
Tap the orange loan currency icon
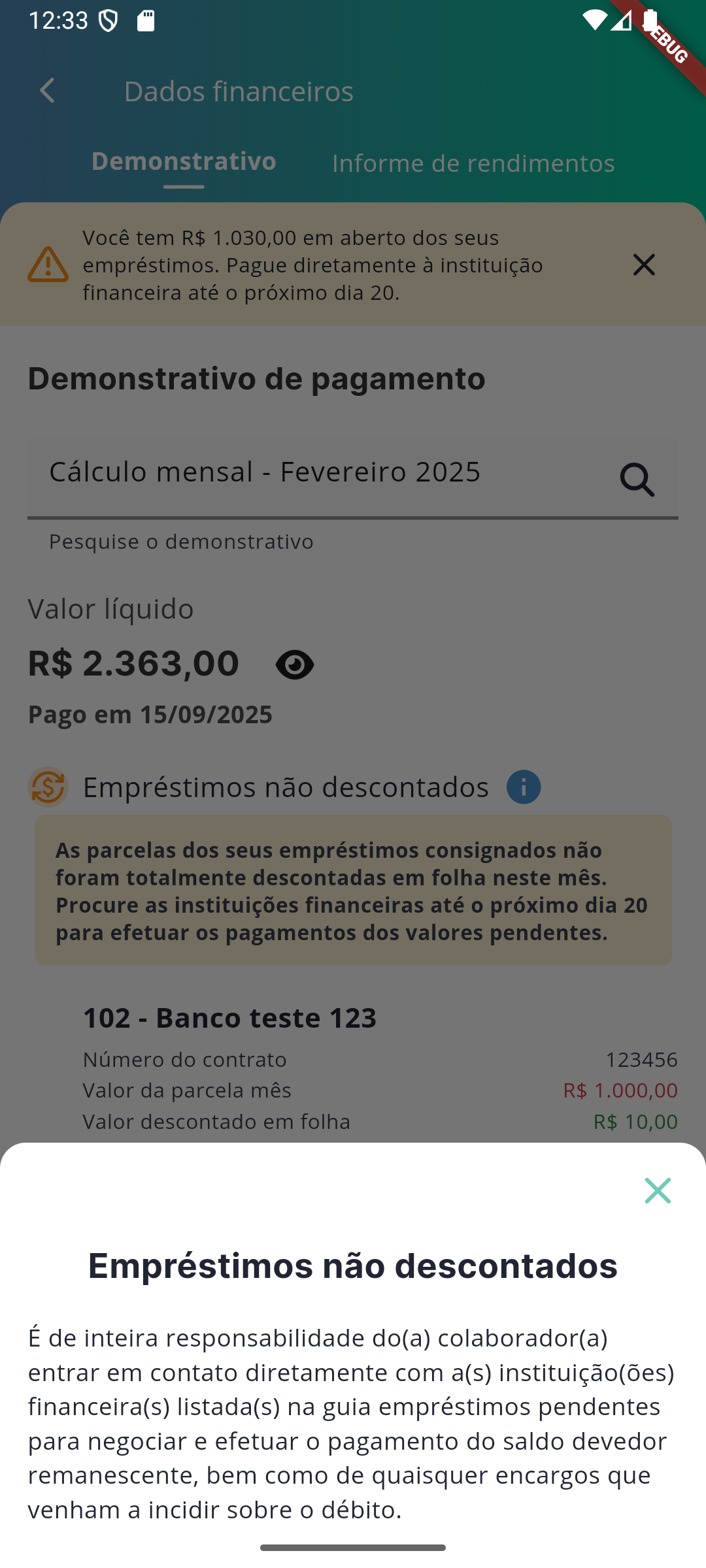(46, 786)
